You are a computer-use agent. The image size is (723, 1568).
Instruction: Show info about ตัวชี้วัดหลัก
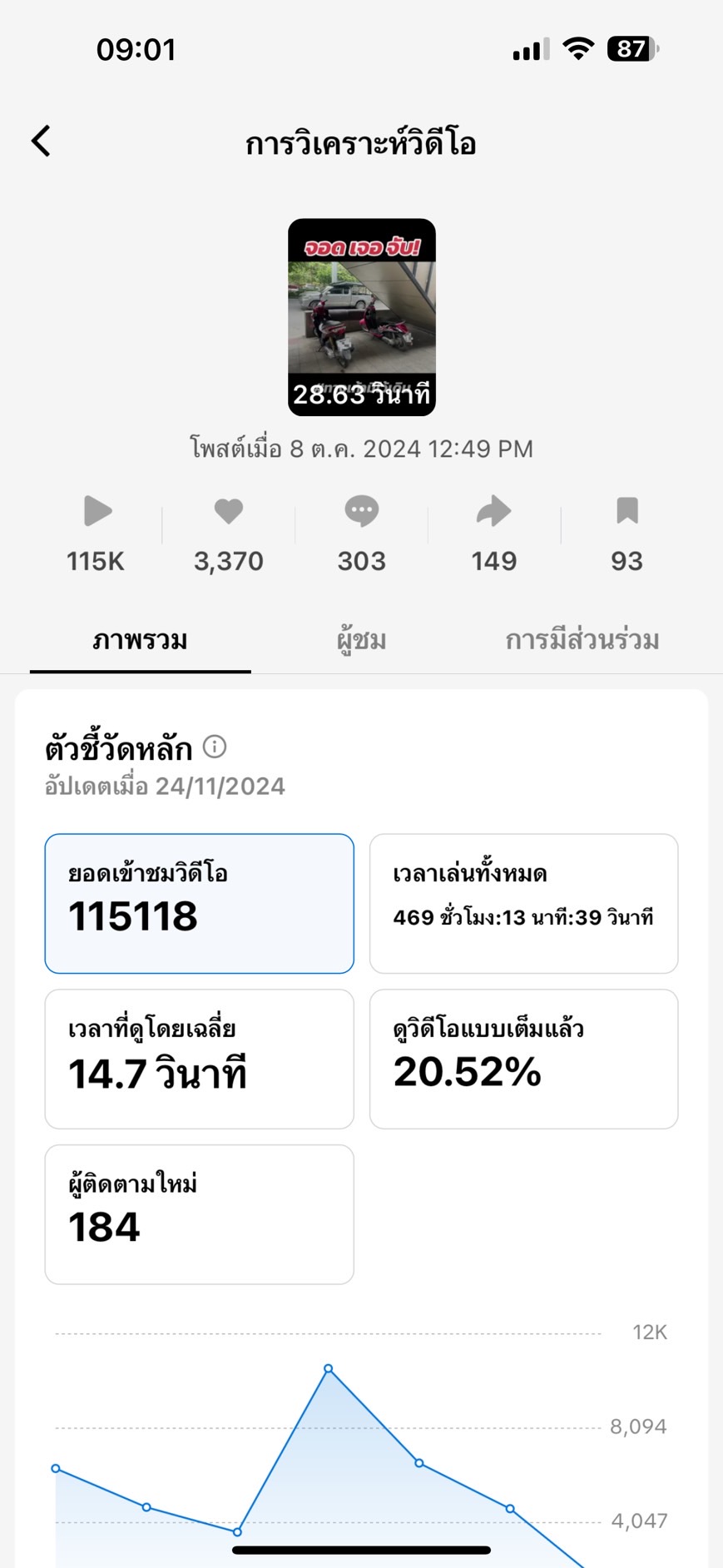(x=215, y=747)
